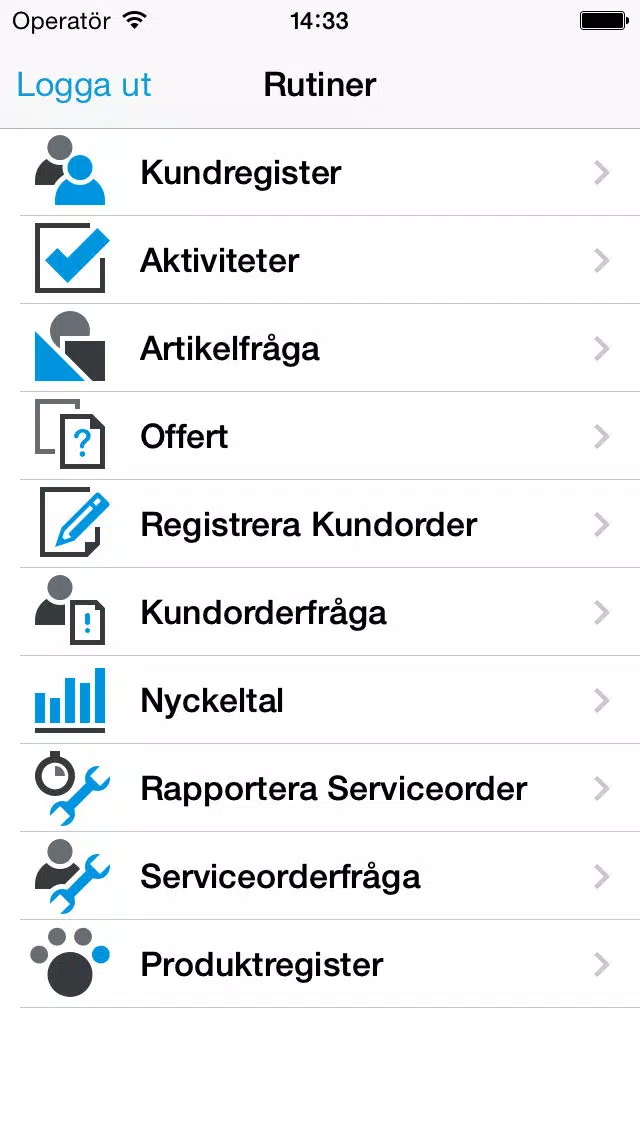Open the Offert row
The image size is (640, 1136).
tap(320, 436)
